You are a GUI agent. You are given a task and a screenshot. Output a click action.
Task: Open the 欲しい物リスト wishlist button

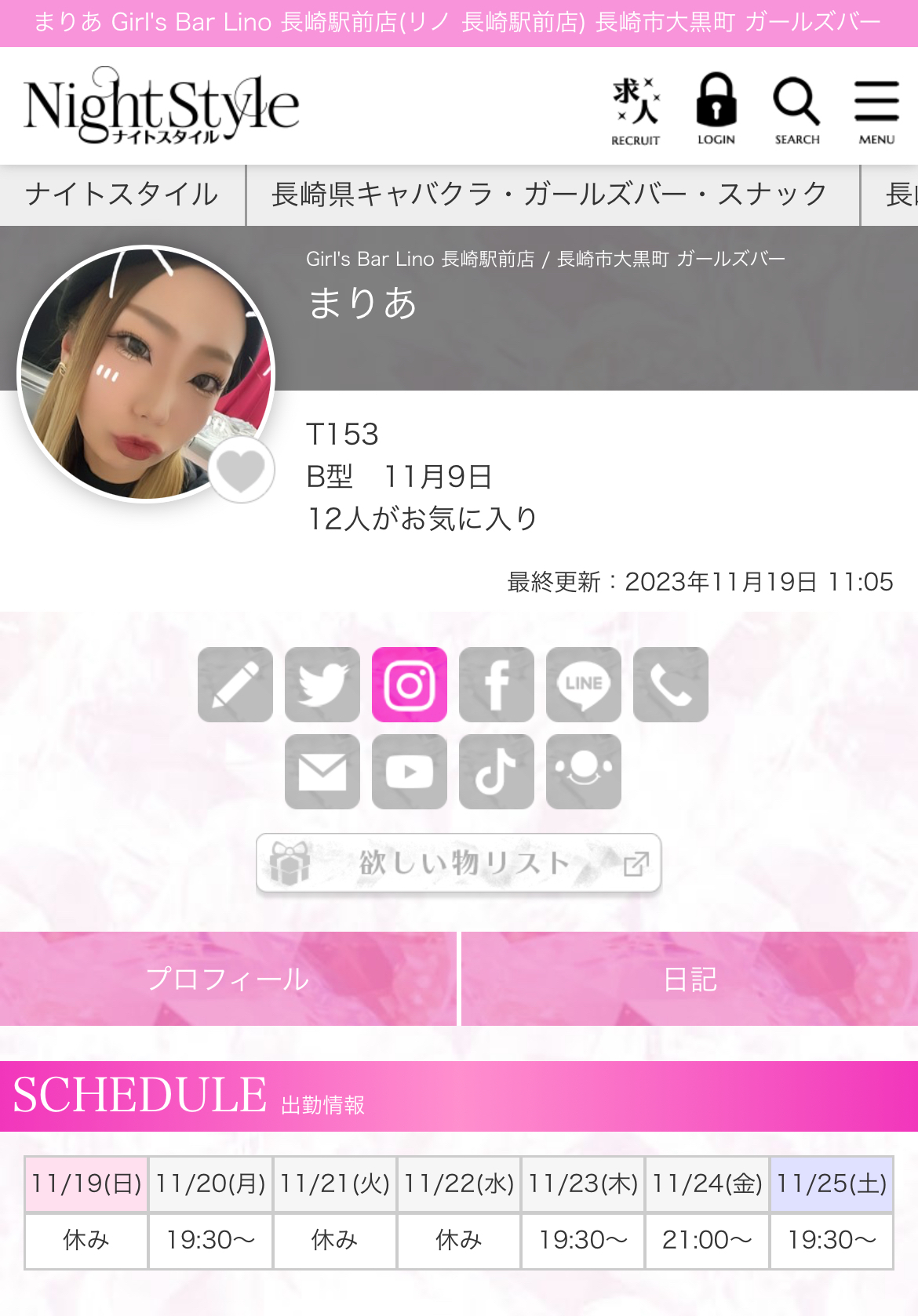click(x=459, y=863)
